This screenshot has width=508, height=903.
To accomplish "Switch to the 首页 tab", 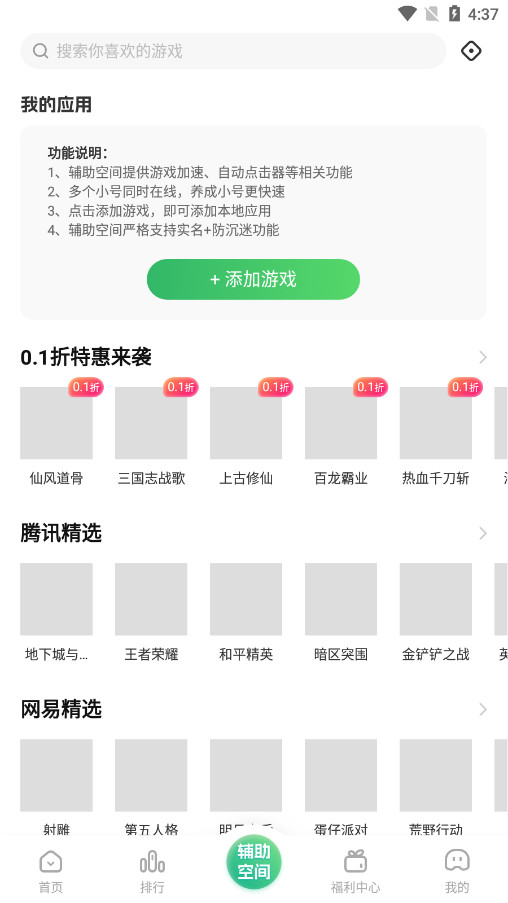I will point(51,872).
